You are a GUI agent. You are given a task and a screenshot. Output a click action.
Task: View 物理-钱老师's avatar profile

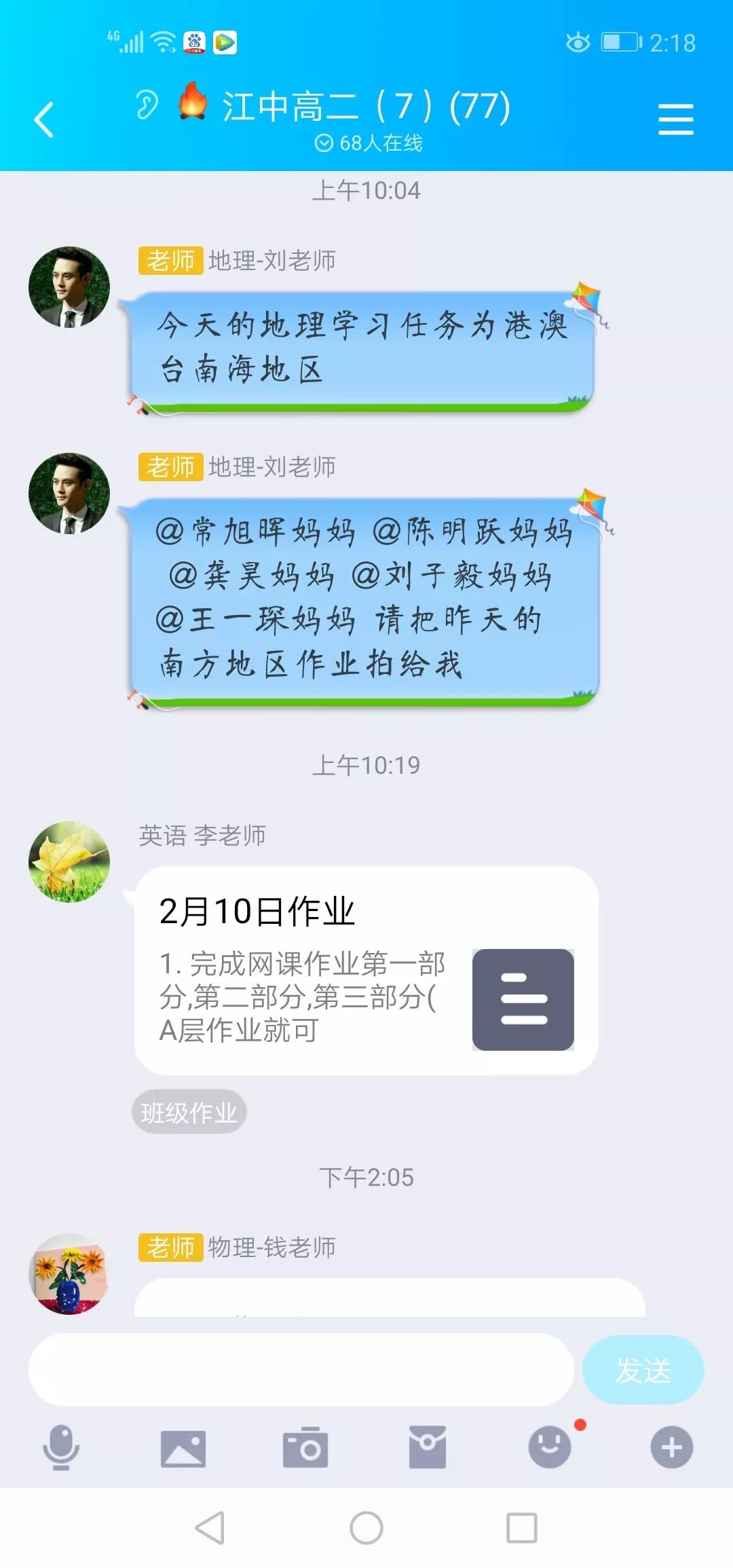point(69,1273)
